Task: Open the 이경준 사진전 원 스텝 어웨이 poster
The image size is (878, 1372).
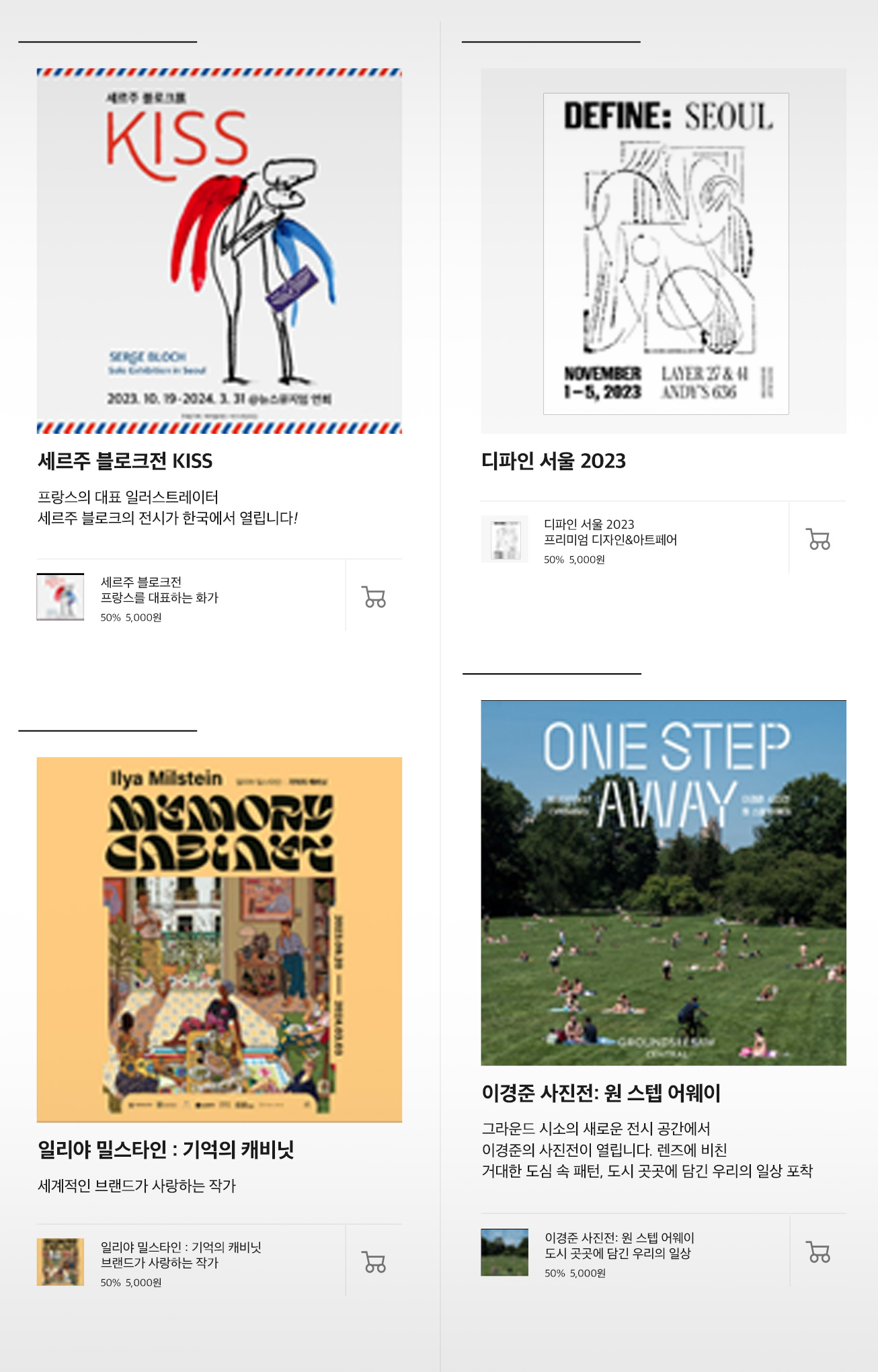Action: (663, 882)
